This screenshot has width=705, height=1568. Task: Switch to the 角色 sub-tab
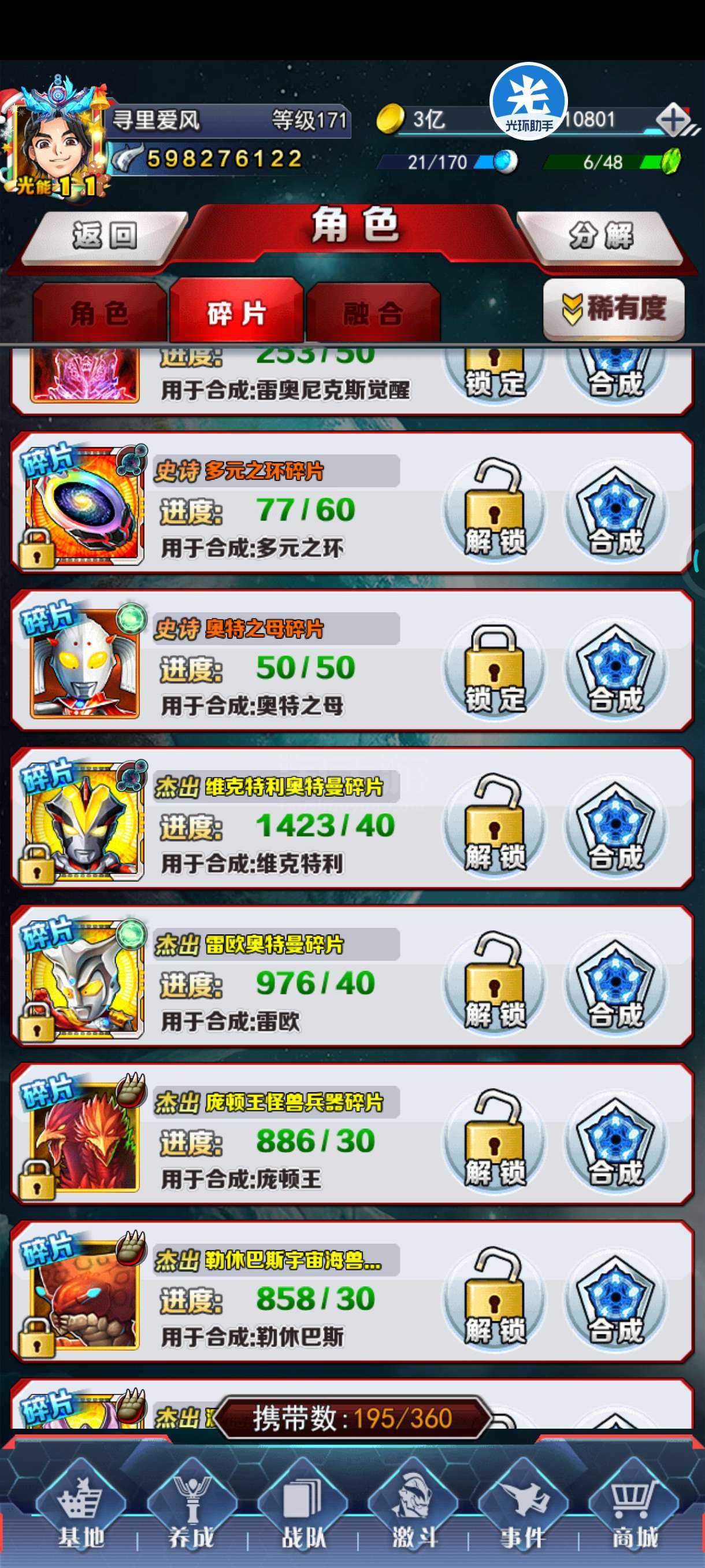(99, 313)
